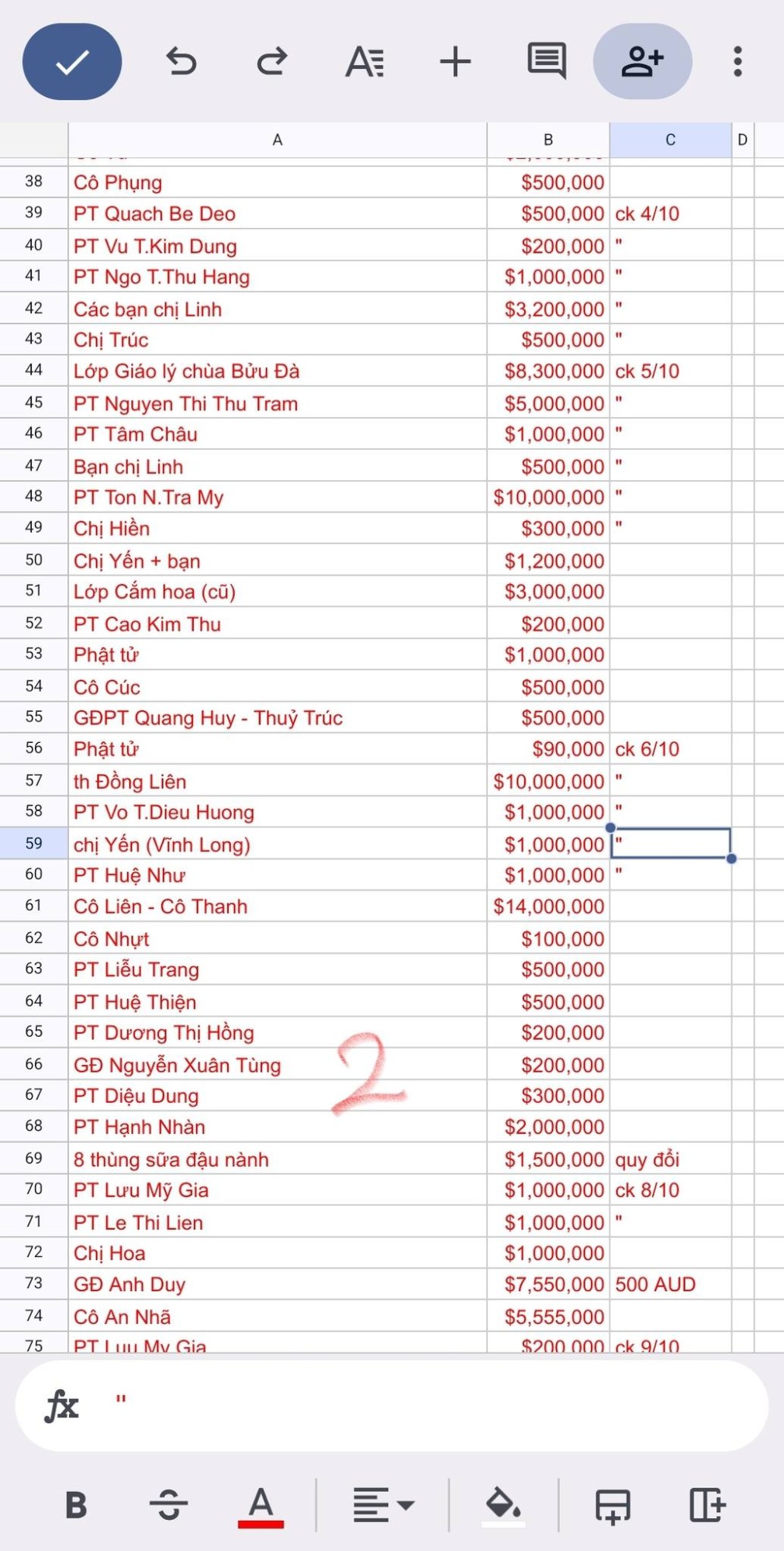Undo the last action
784x1551 pixels.
181,62
